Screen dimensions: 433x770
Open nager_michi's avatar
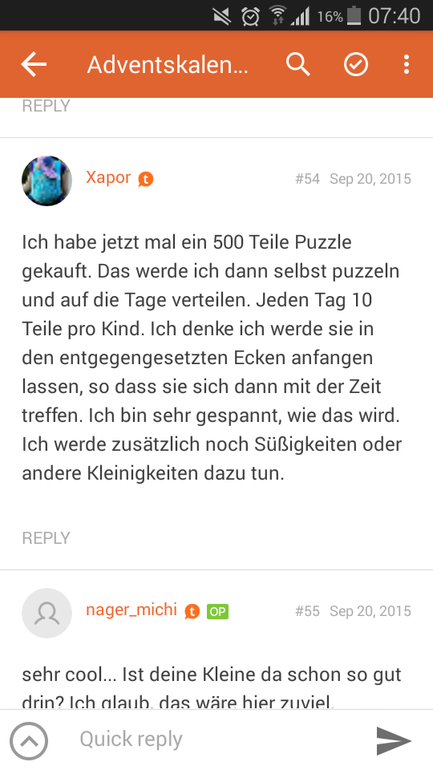pyautogui.click(x=47, y=613)
